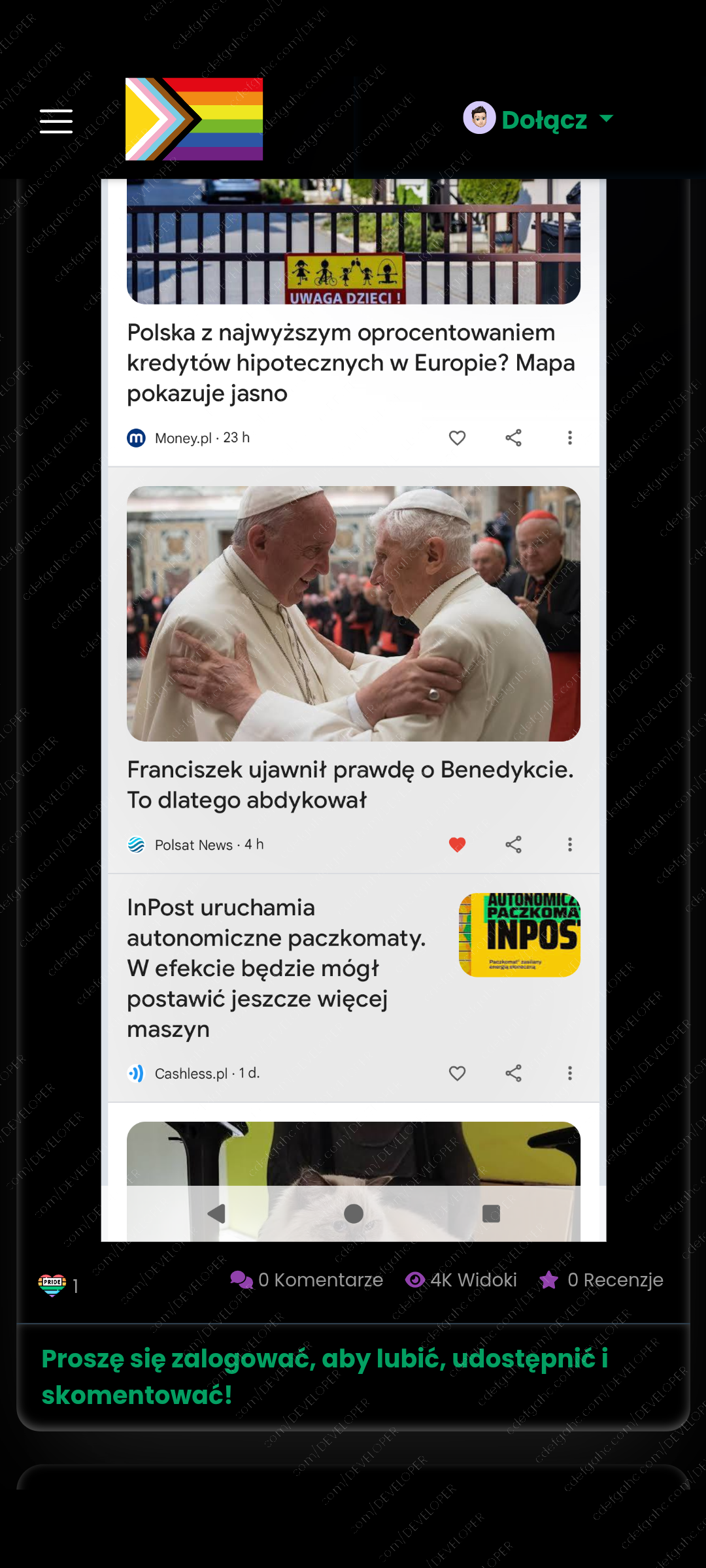The width and height of the screenshot is (706, 1568).
Task: Open the 0 Recenzje reviews
Action: coord(601,1280)
